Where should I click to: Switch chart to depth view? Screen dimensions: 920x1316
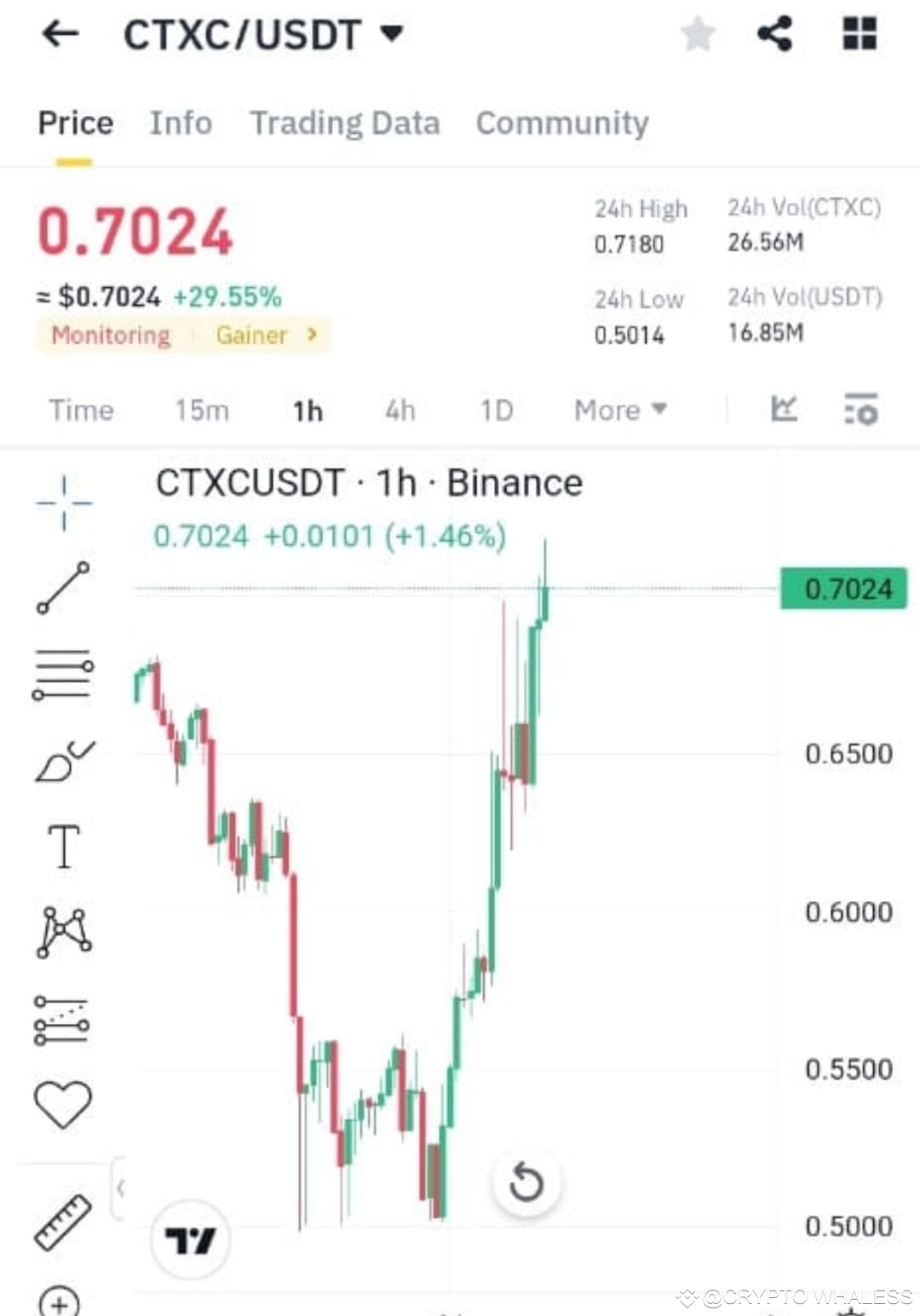point(784,411)
